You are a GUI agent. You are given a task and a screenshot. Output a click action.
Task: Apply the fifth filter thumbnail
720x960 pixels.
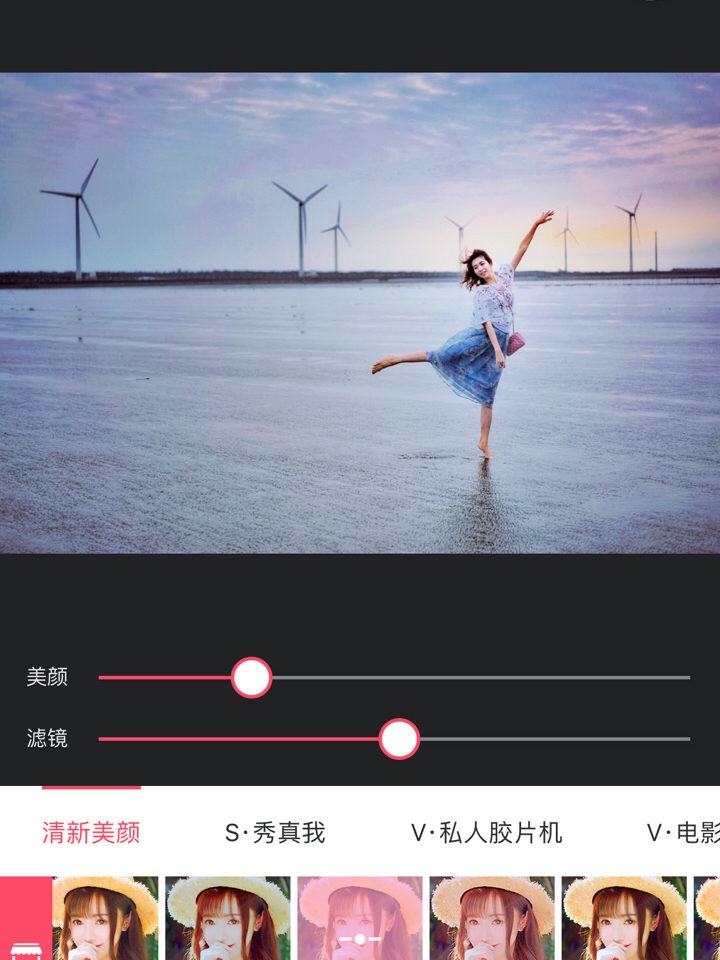point(624,918)
